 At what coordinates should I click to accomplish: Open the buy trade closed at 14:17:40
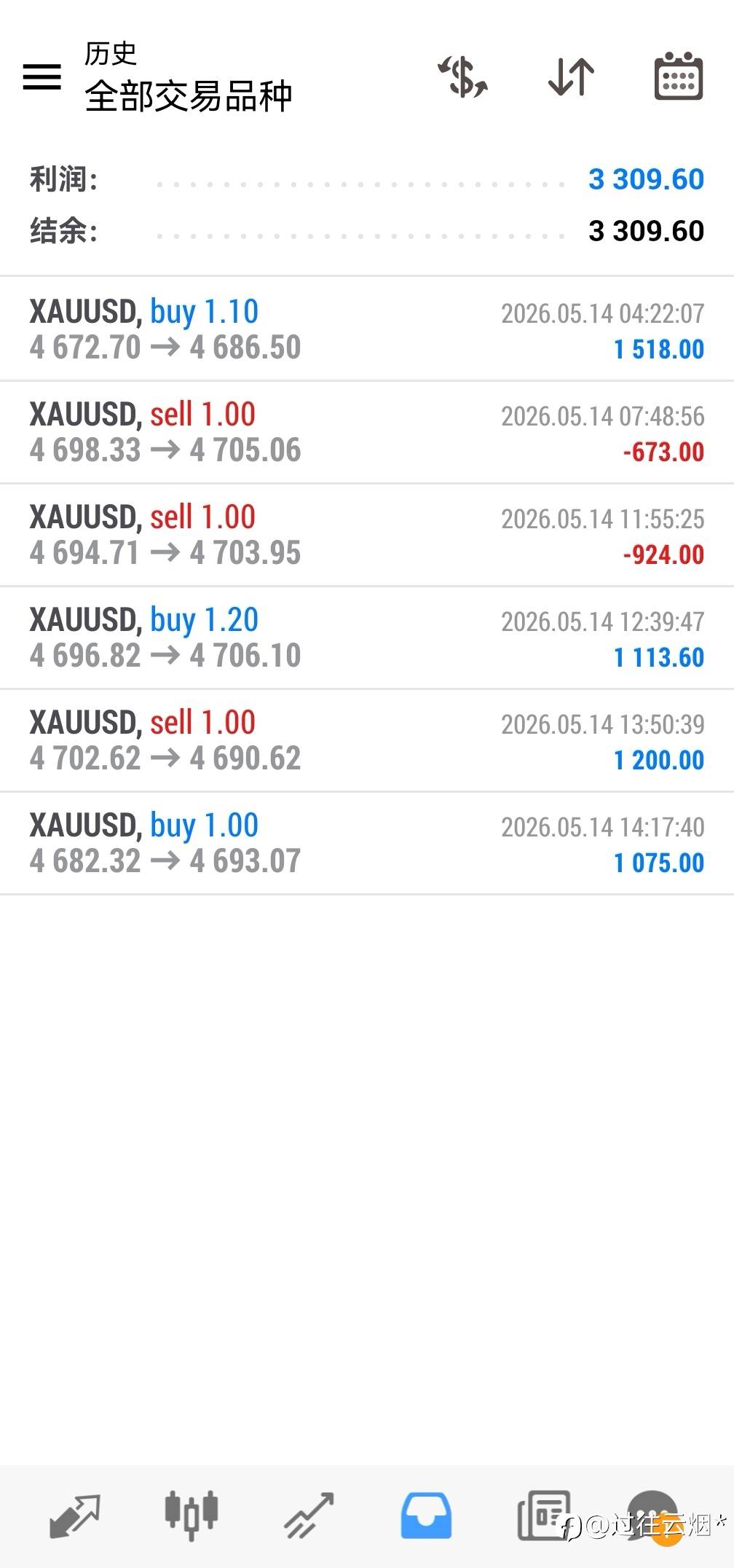367,843
